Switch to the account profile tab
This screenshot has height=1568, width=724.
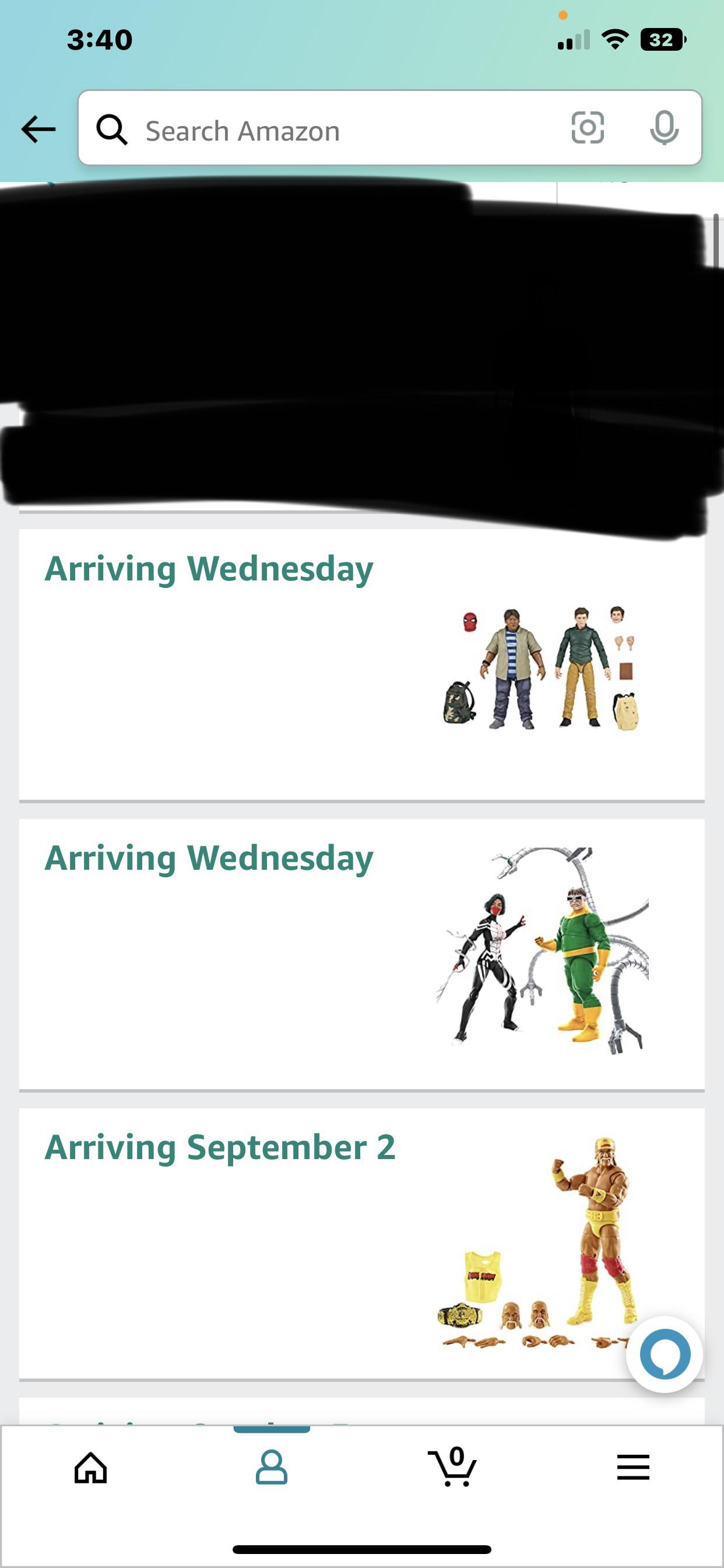coord(271,1468)
